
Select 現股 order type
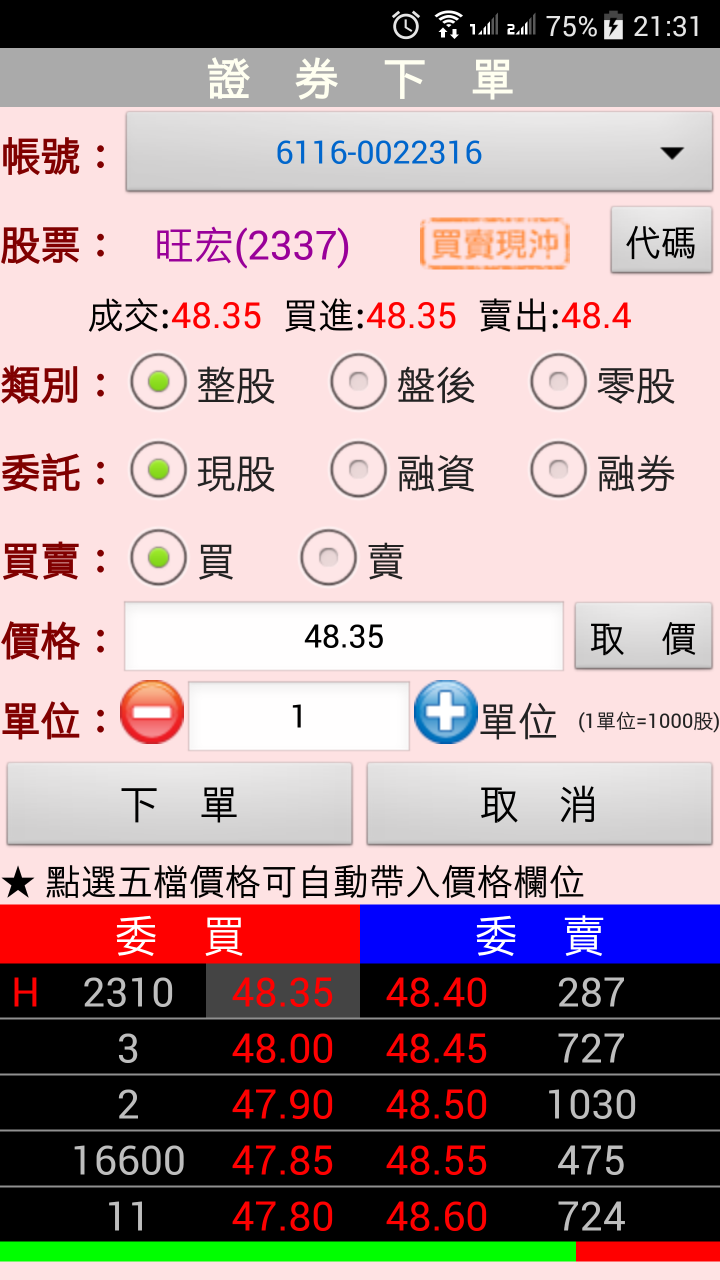[x=159, y=470]
